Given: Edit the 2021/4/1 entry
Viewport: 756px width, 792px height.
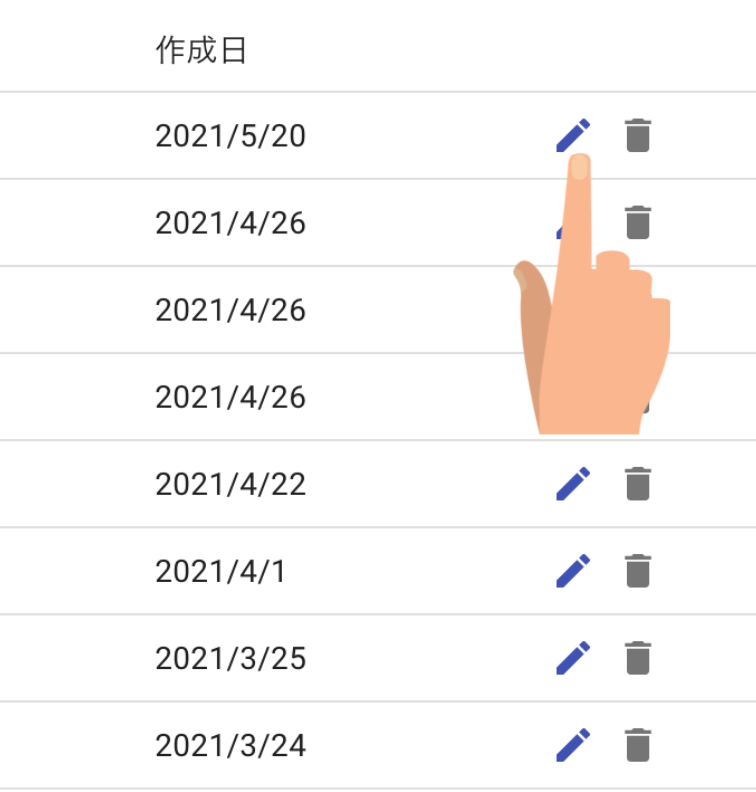Looking at the screenshot, I should [x=572, y=571].
